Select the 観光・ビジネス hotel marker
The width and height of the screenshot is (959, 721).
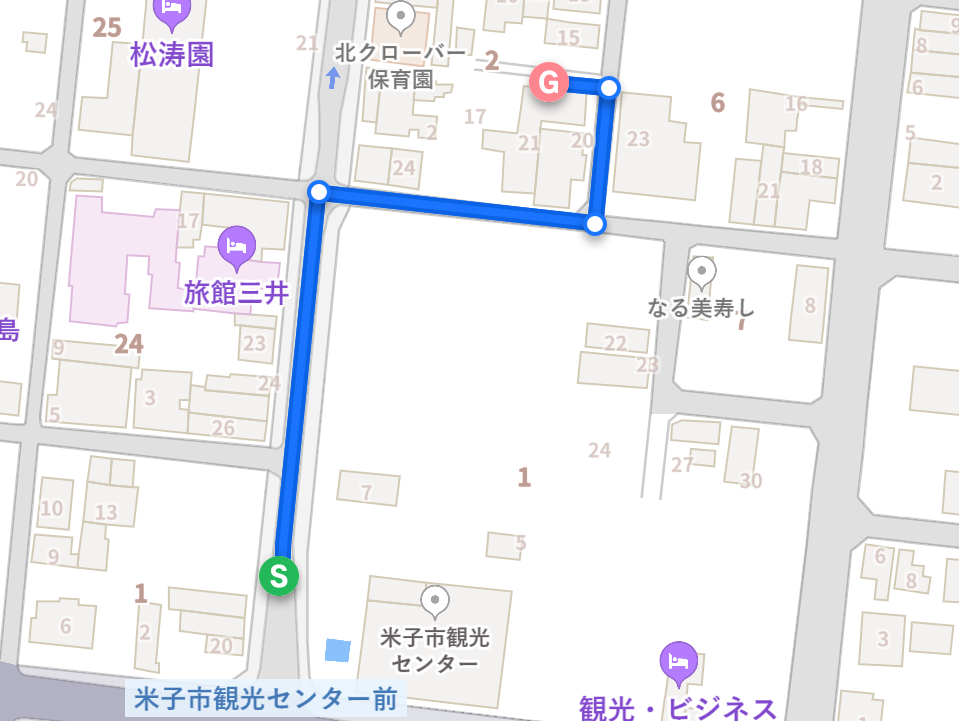click(x=679, y=662)
